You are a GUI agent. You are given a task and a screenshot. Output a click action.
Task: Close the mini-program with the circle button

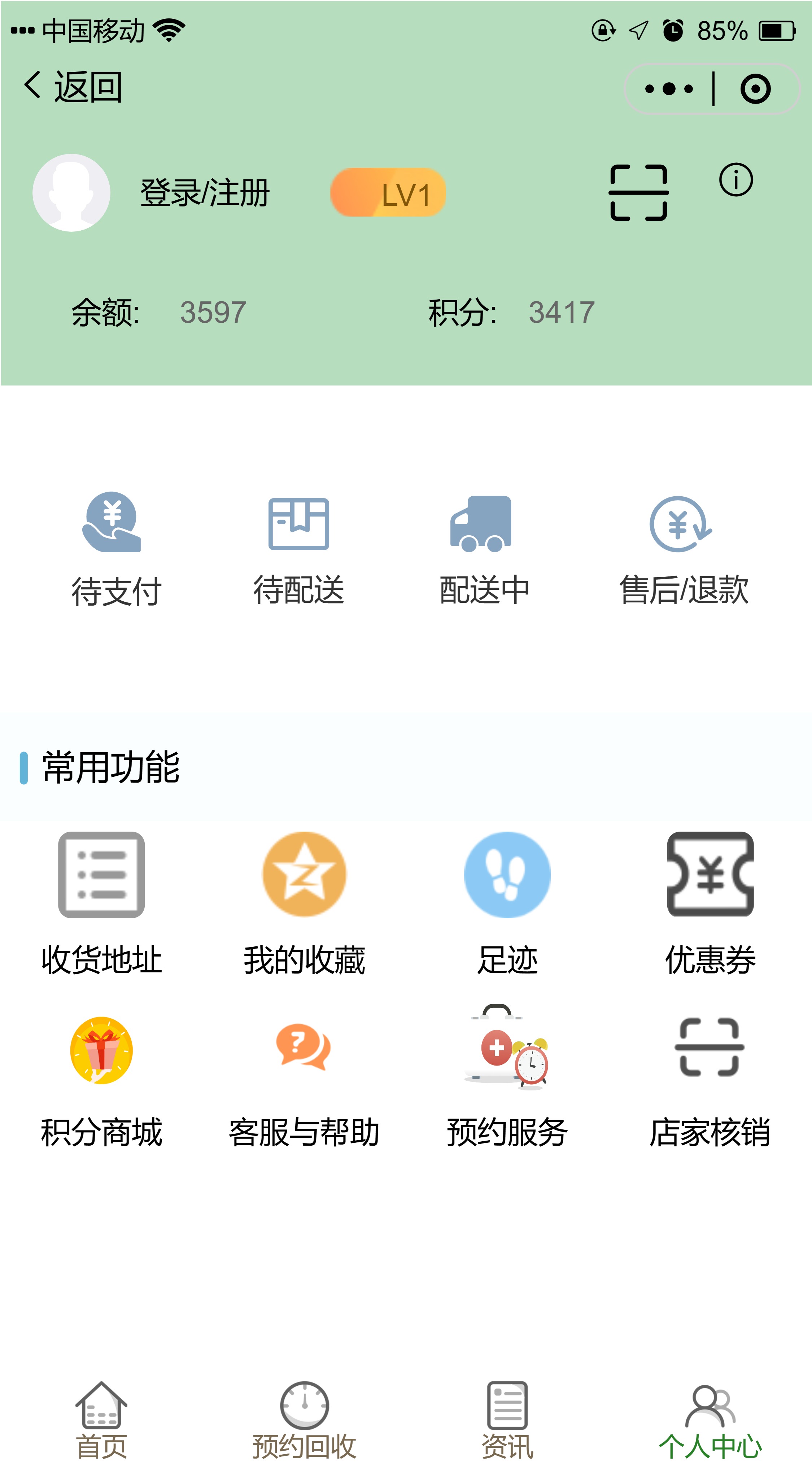point(755,89)
